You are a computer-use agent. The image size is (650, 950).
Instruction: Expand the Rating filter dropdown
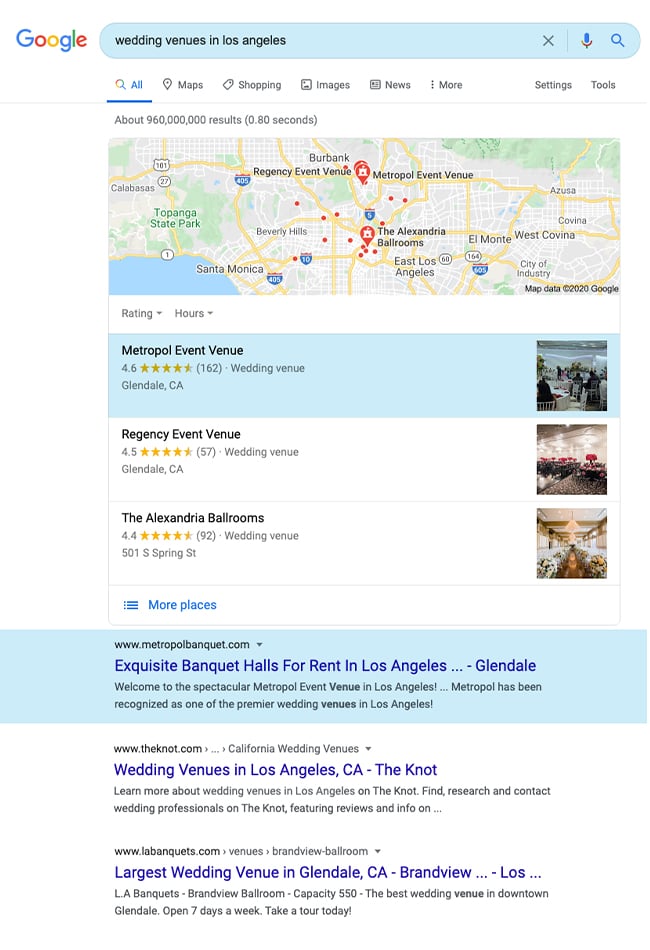coord(141,313)
